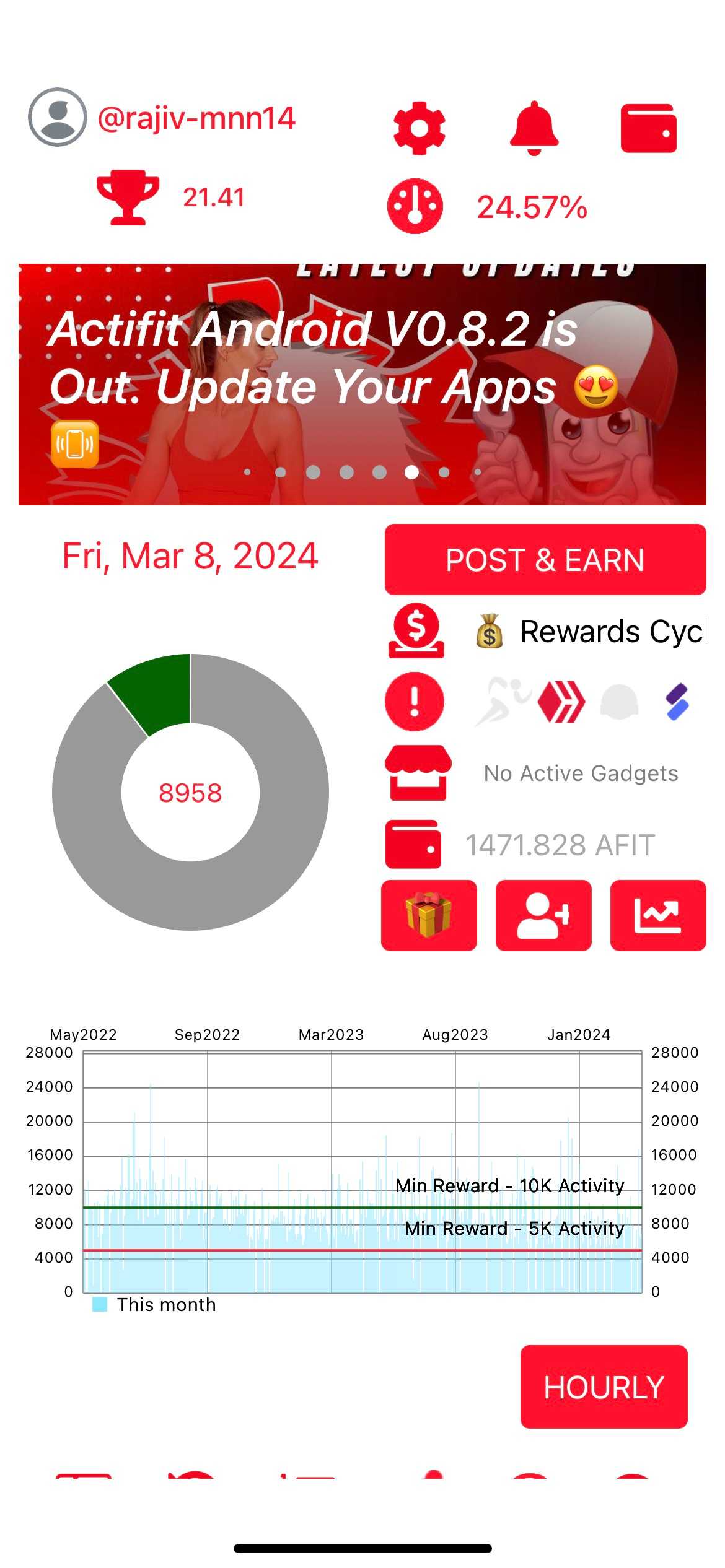Tap the trophy rank icon
The width and height of the screenshot is (725, 1568).
pyautogui.click(x=128, y=198)
